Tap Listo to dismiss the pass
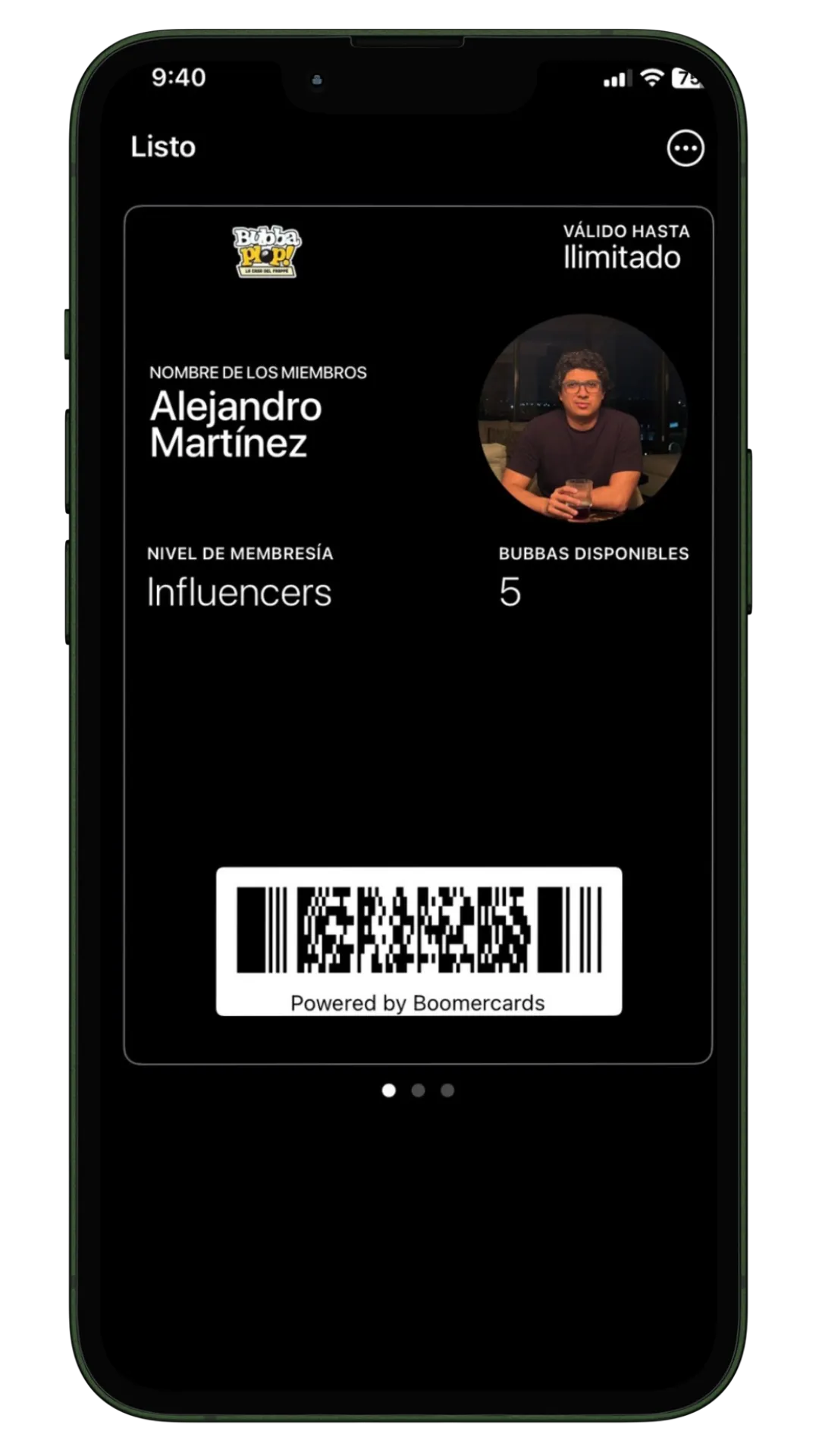 pos(164,147)
